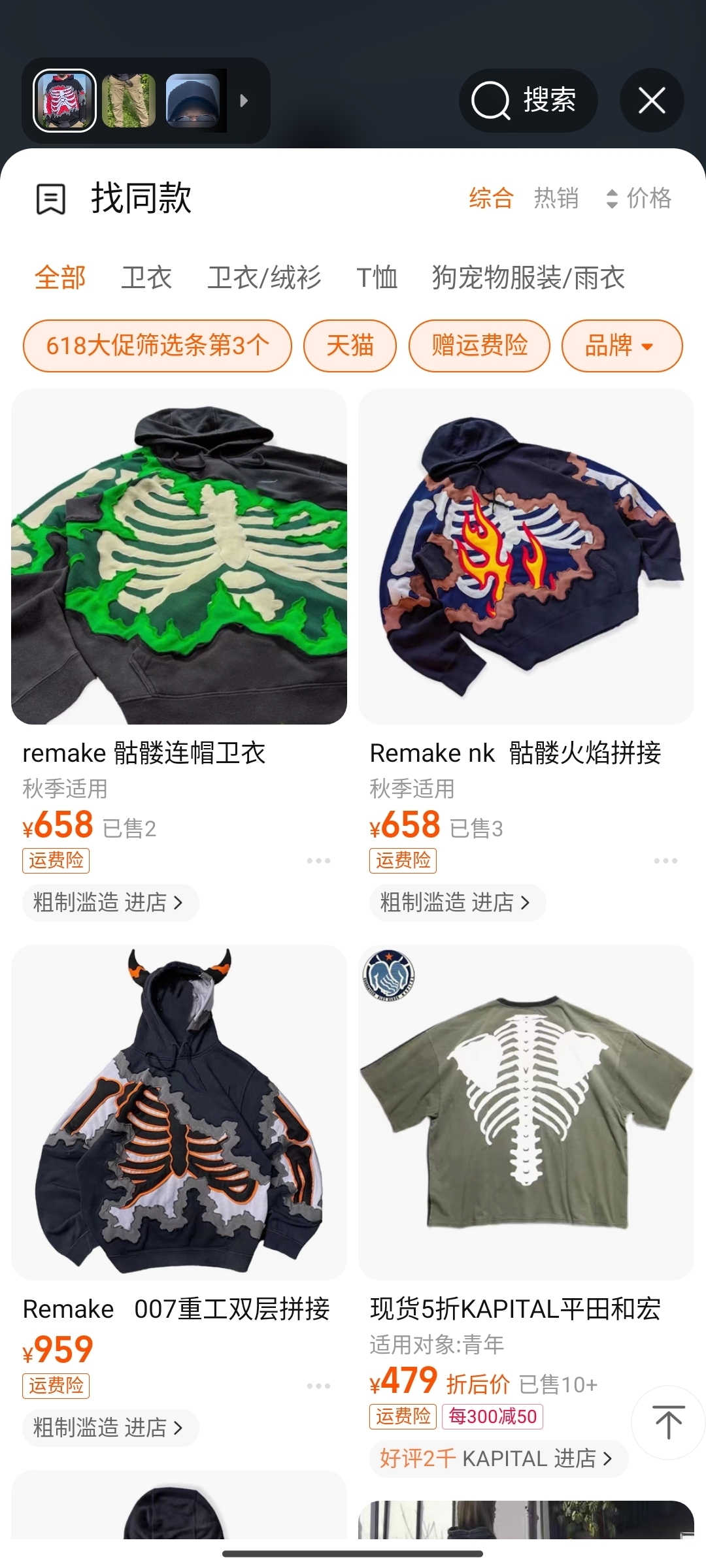Screen dimensions: 706x1568
Task: Close the image search panel
Action: point(651,101)
